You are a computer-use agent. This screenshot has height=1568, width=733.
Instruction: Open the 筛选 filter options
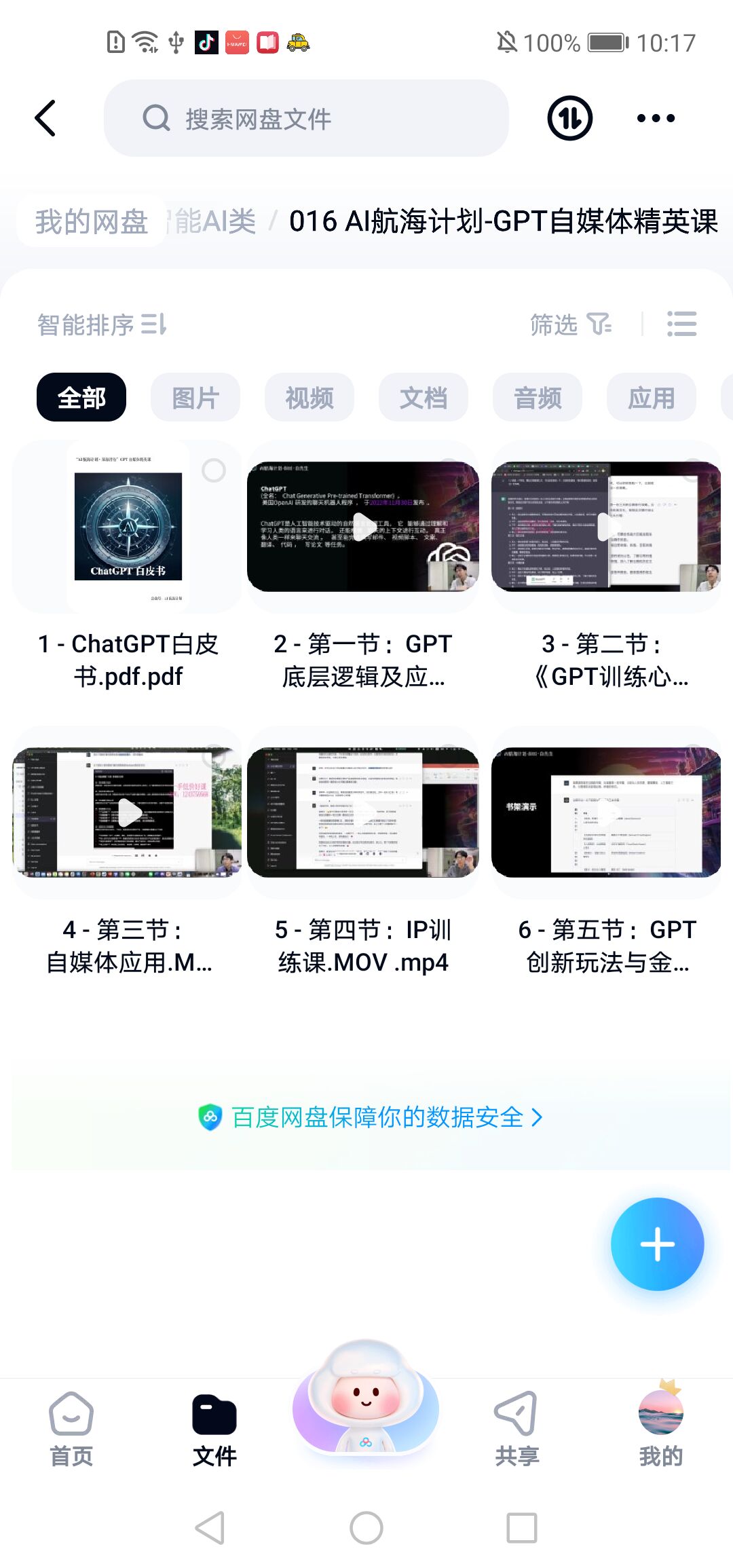pos(570,324)
